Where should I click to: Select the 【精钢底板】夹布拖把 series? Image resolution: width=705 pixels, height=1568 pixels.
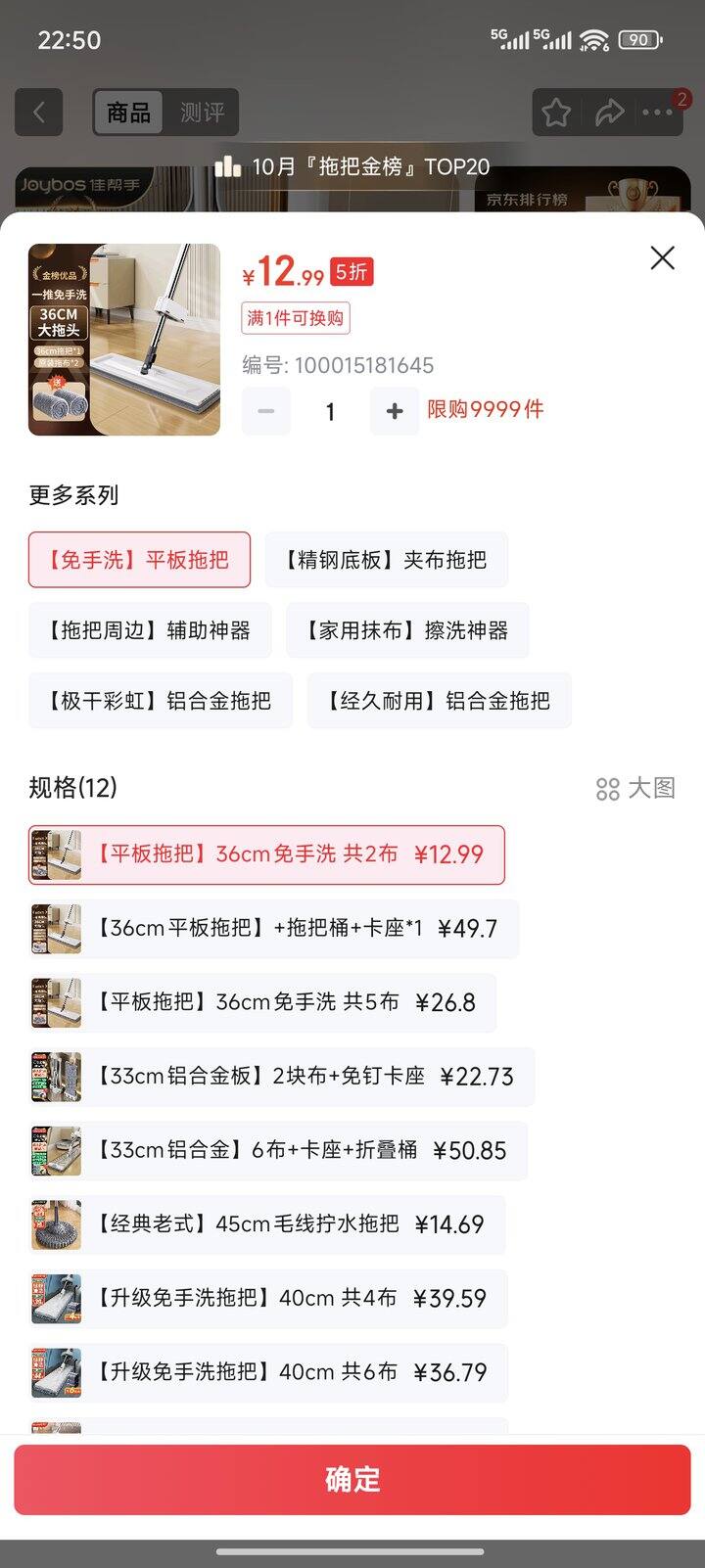coord(386,560)
